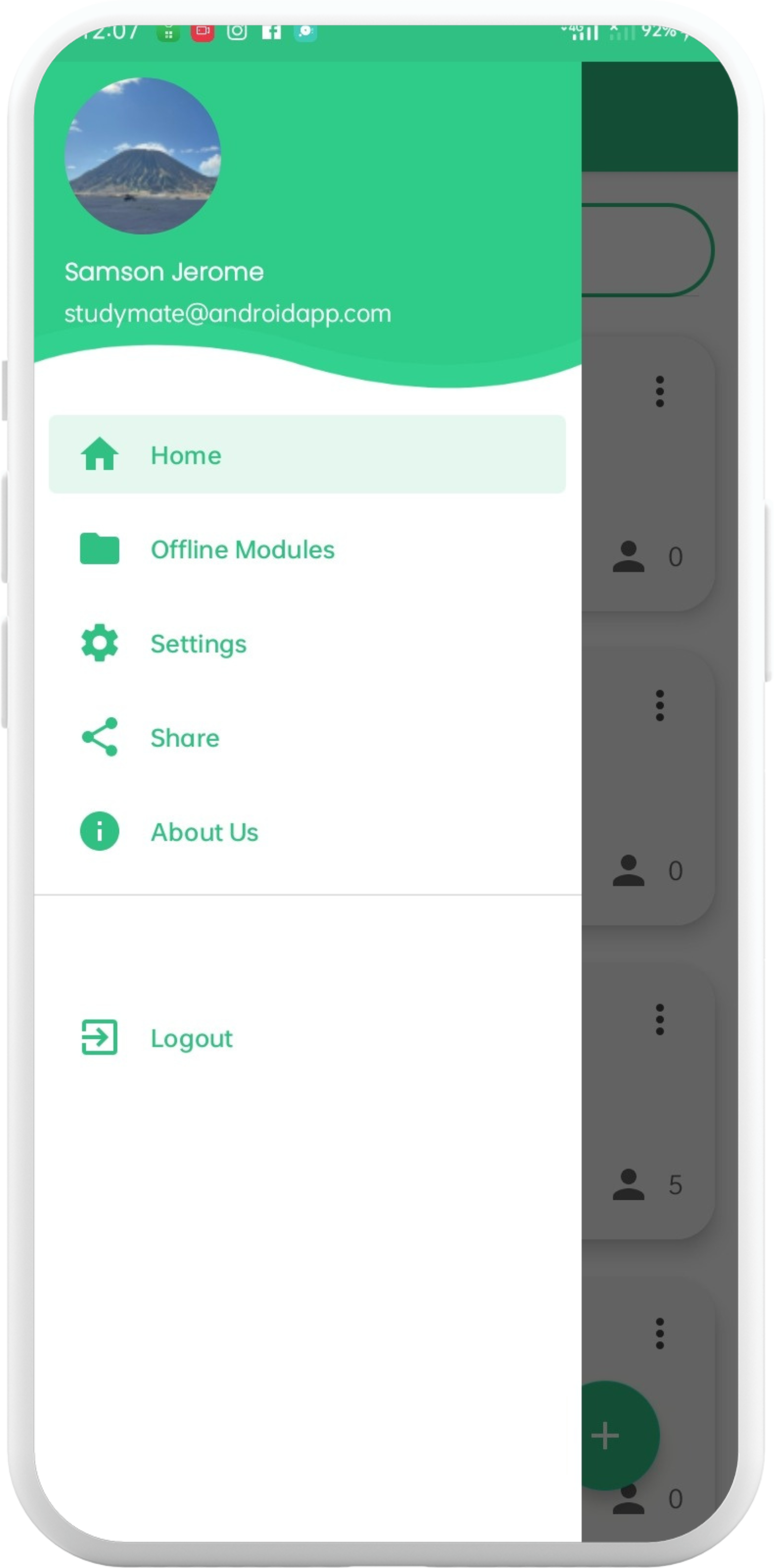
Task: Go to Home in the drawer
Action: [307, 455]
